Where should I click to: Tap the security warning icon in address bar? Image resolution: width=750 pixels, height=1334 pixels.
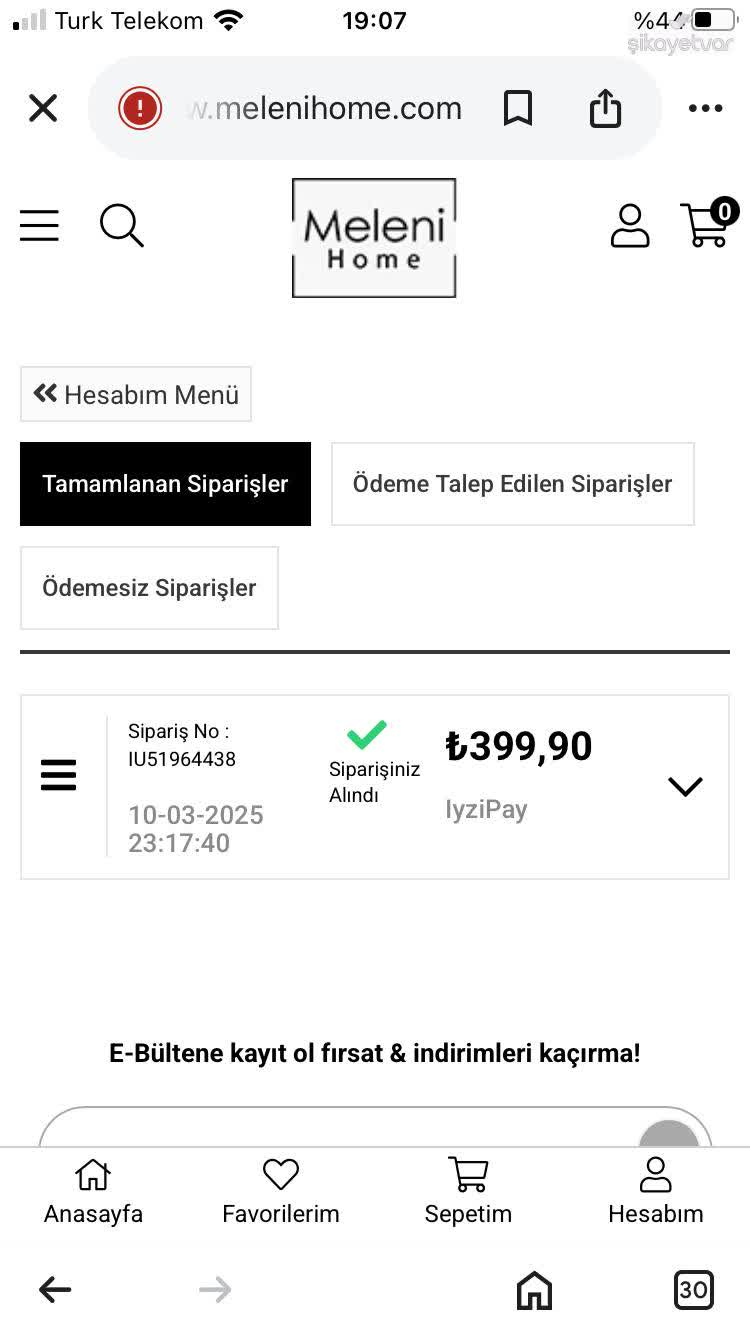[139, 108]
